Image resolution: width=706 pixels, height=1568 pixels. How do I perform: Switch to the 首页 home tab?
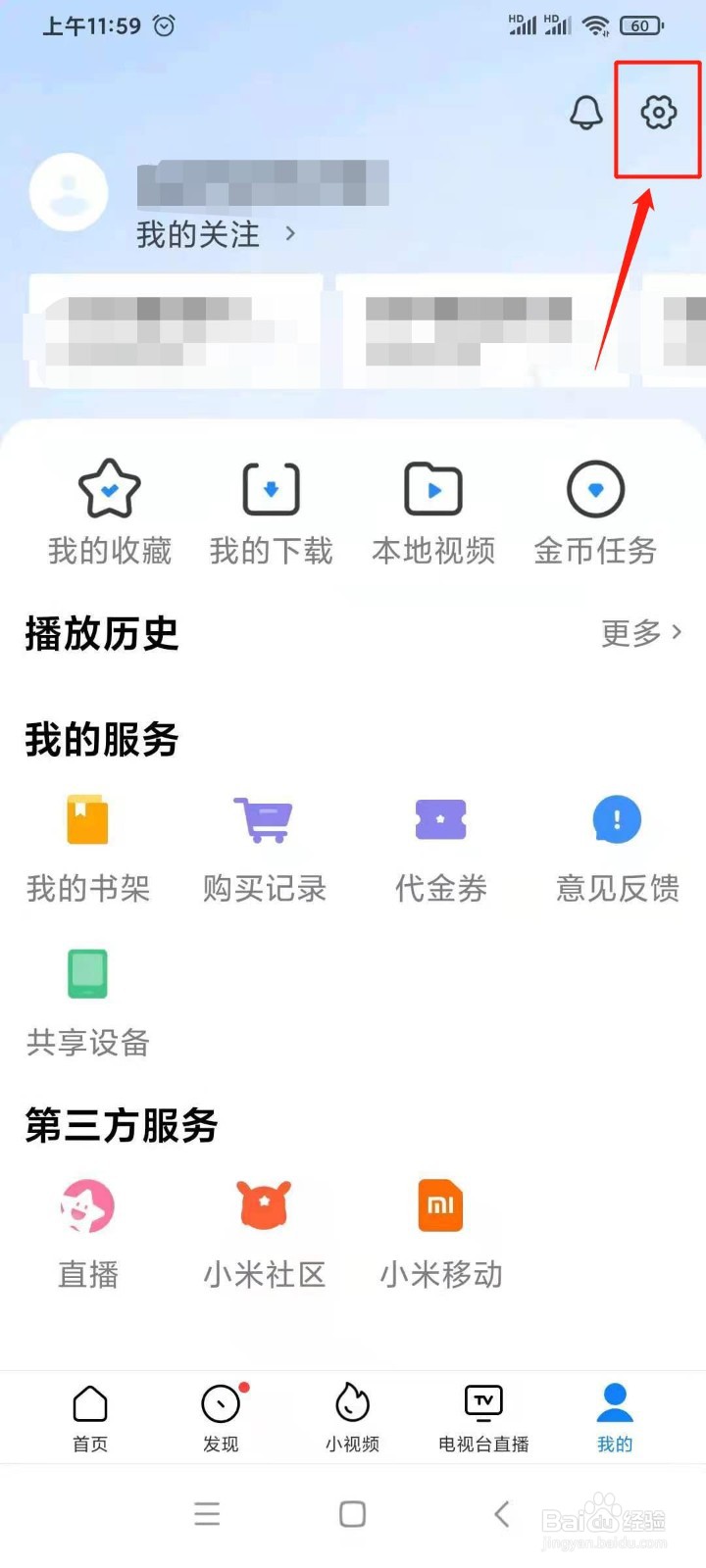click(x=90, y=1418)
